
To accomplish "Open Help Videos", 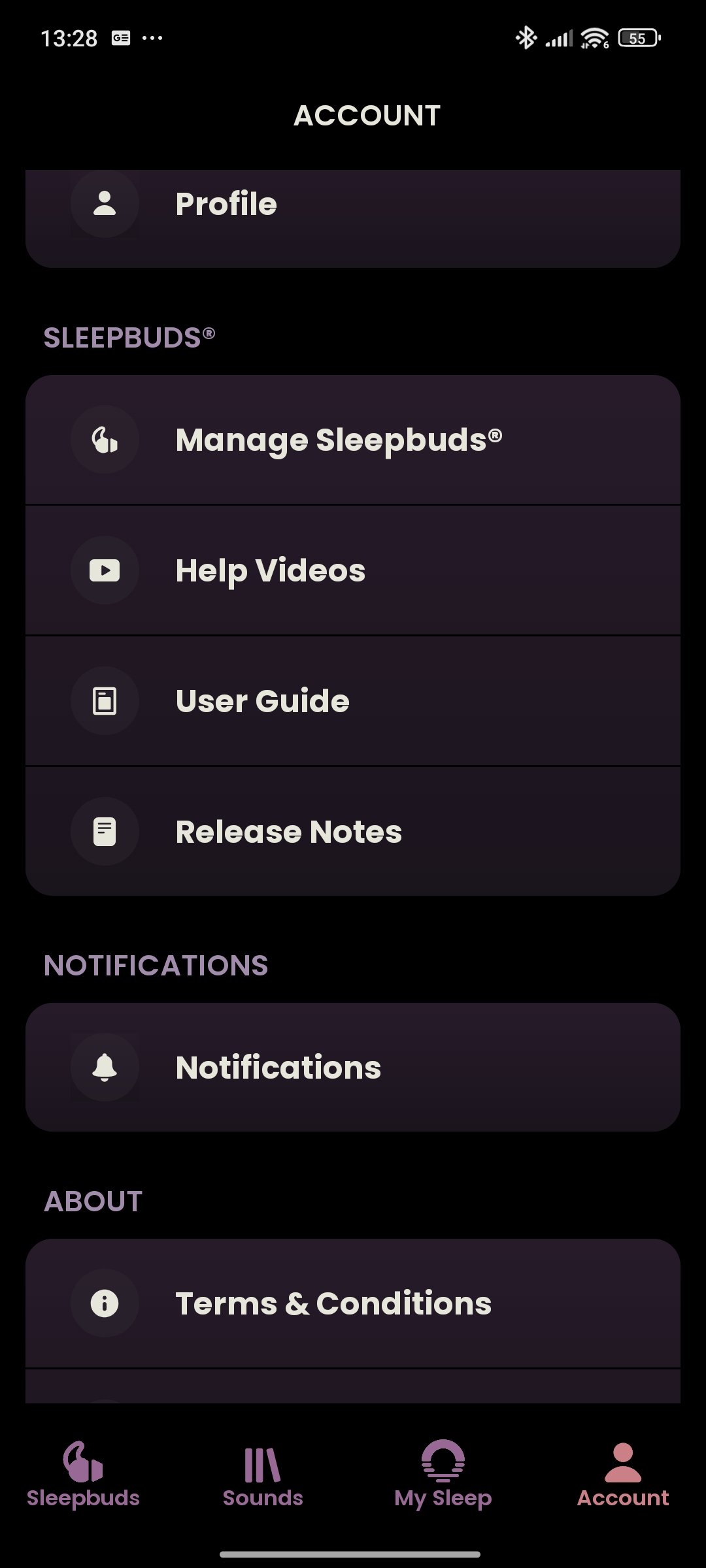I will click(353, 570).
